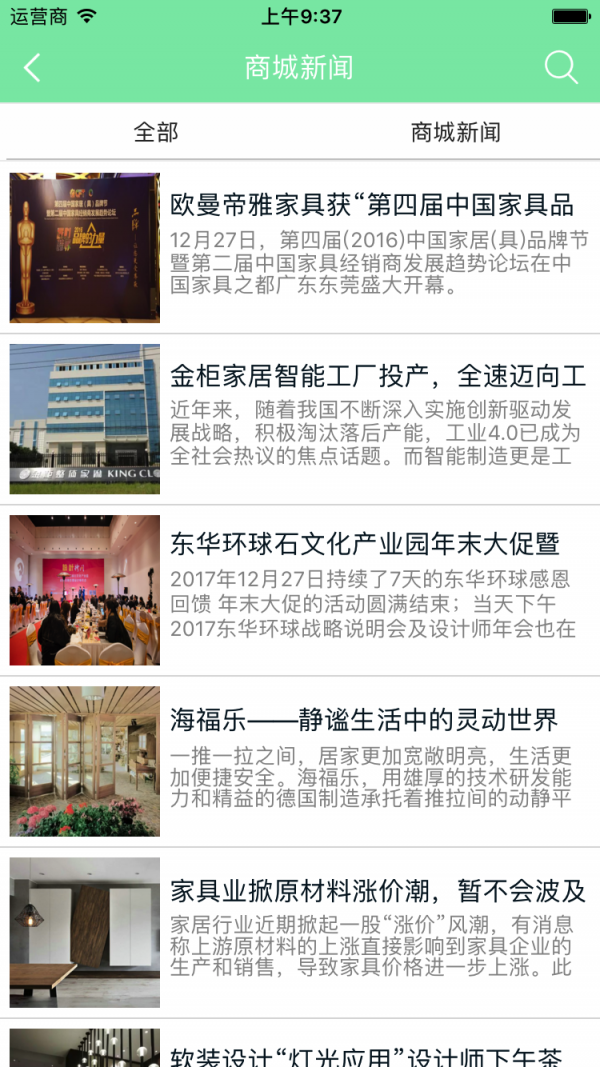The image size is (600, 1067).
Task: Open the 东华环球石文化产业园 news item
Action: pos(365,545)
